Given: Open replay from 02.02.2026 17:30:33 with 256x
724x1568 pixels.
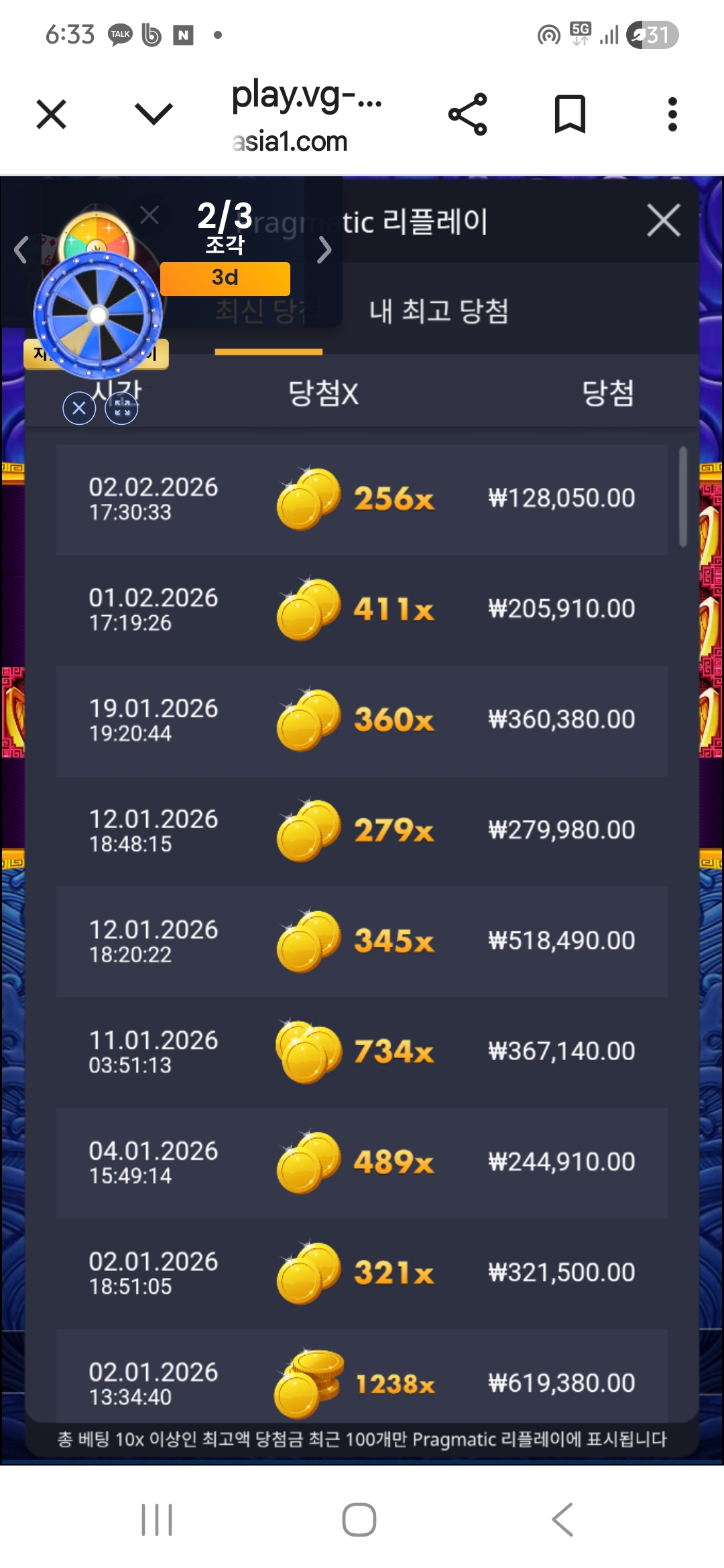Looking at the screenshot, I should (361, 499).
